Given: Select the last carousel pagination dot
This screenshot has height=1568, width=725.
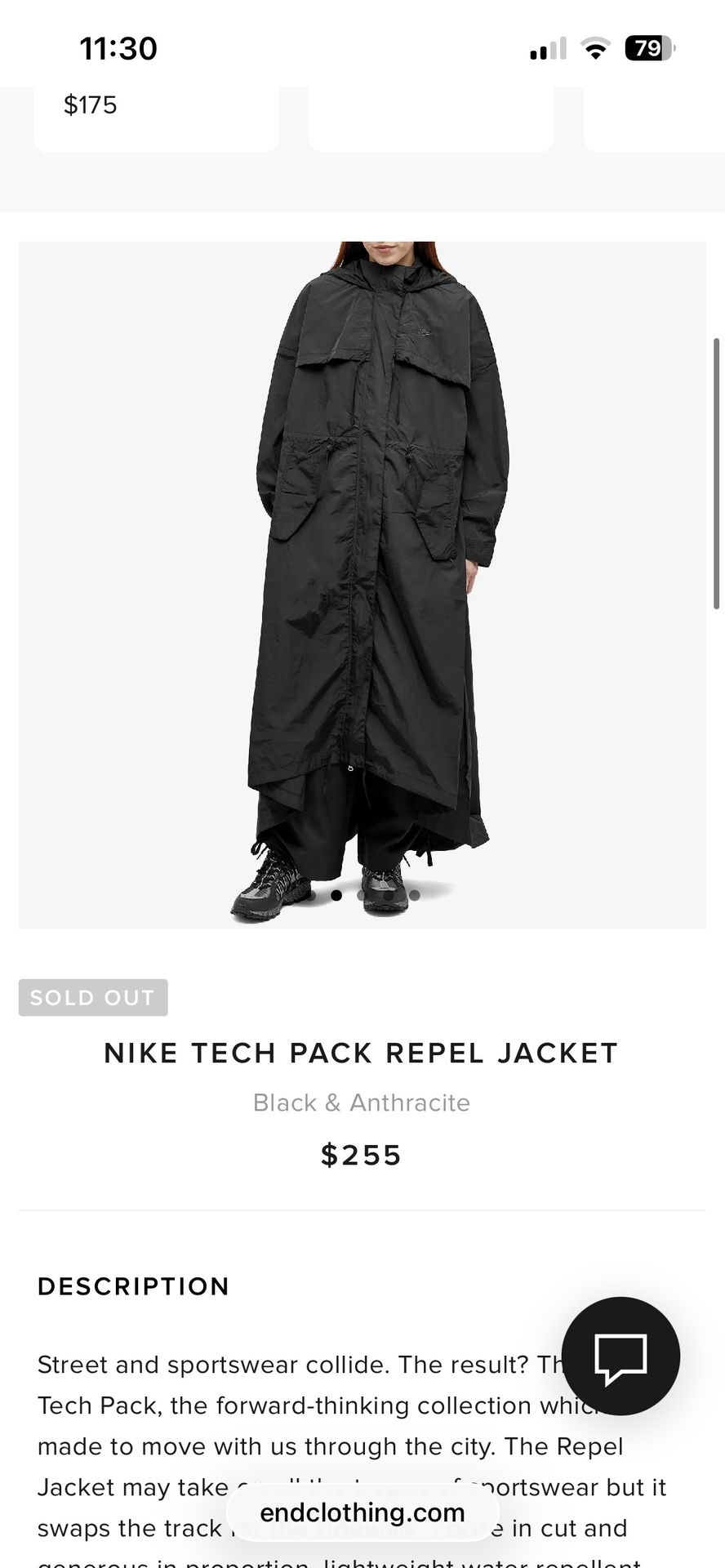Looking at the screenshot, I should click(x=415, y=895).
